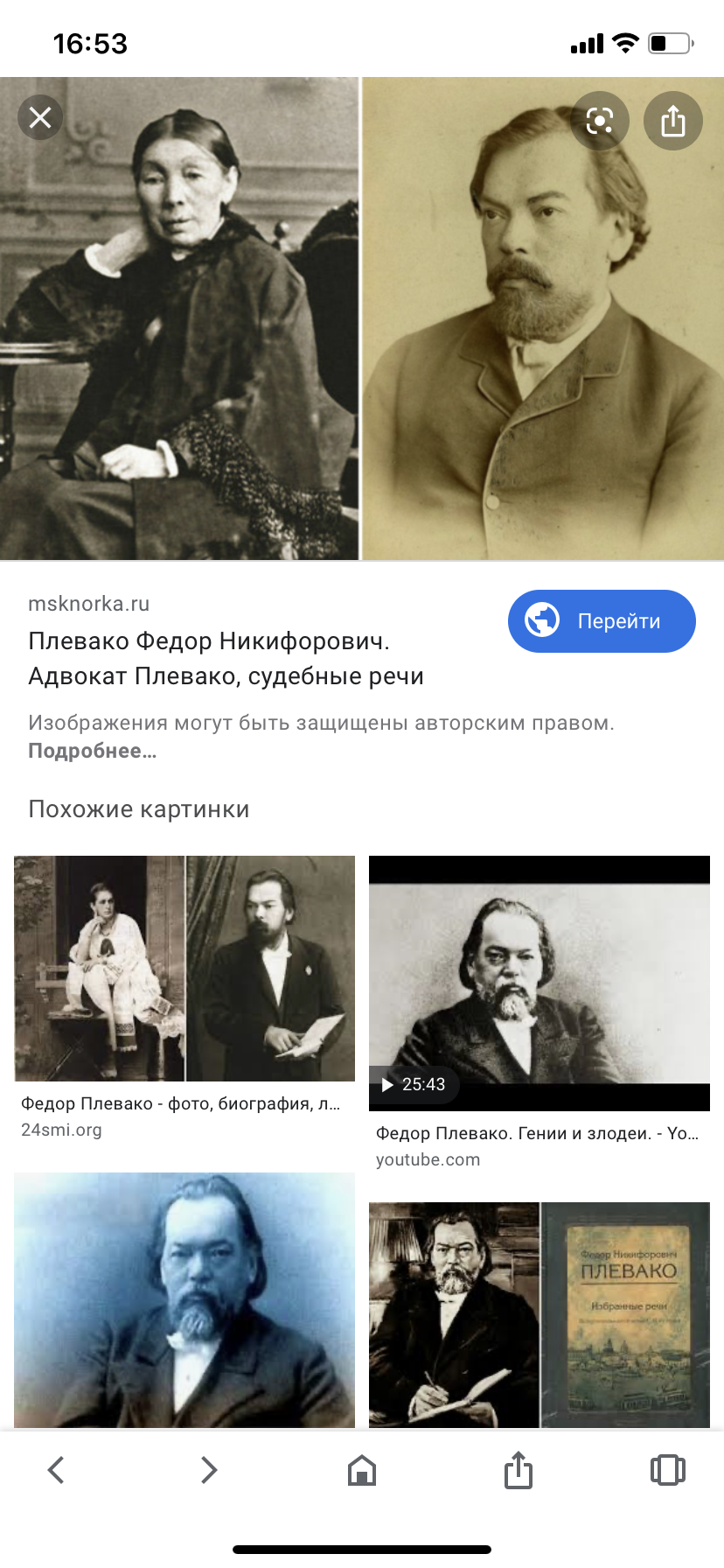This screenshot has width=724, height=1568.
Task: Open the home page icon in toolbar
Action: tap(362, 1471)
